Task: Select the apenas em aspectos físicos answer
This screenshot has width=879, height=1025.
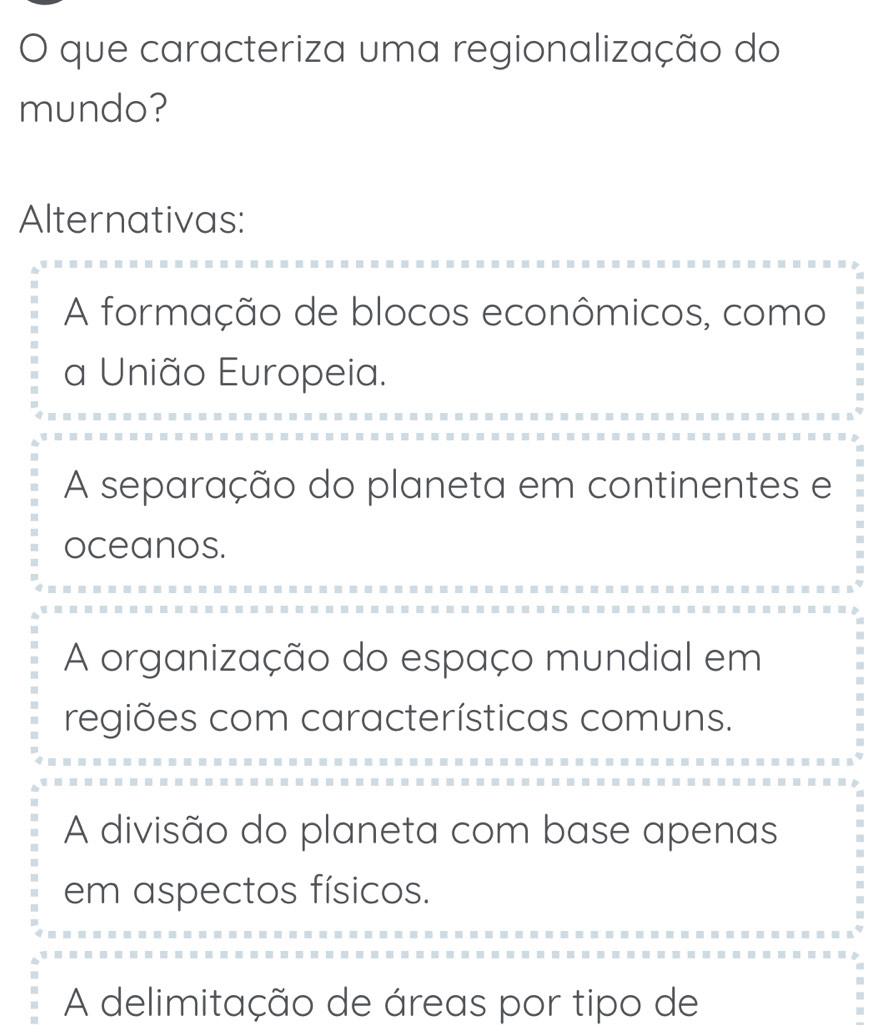Action: pos(445,858)
